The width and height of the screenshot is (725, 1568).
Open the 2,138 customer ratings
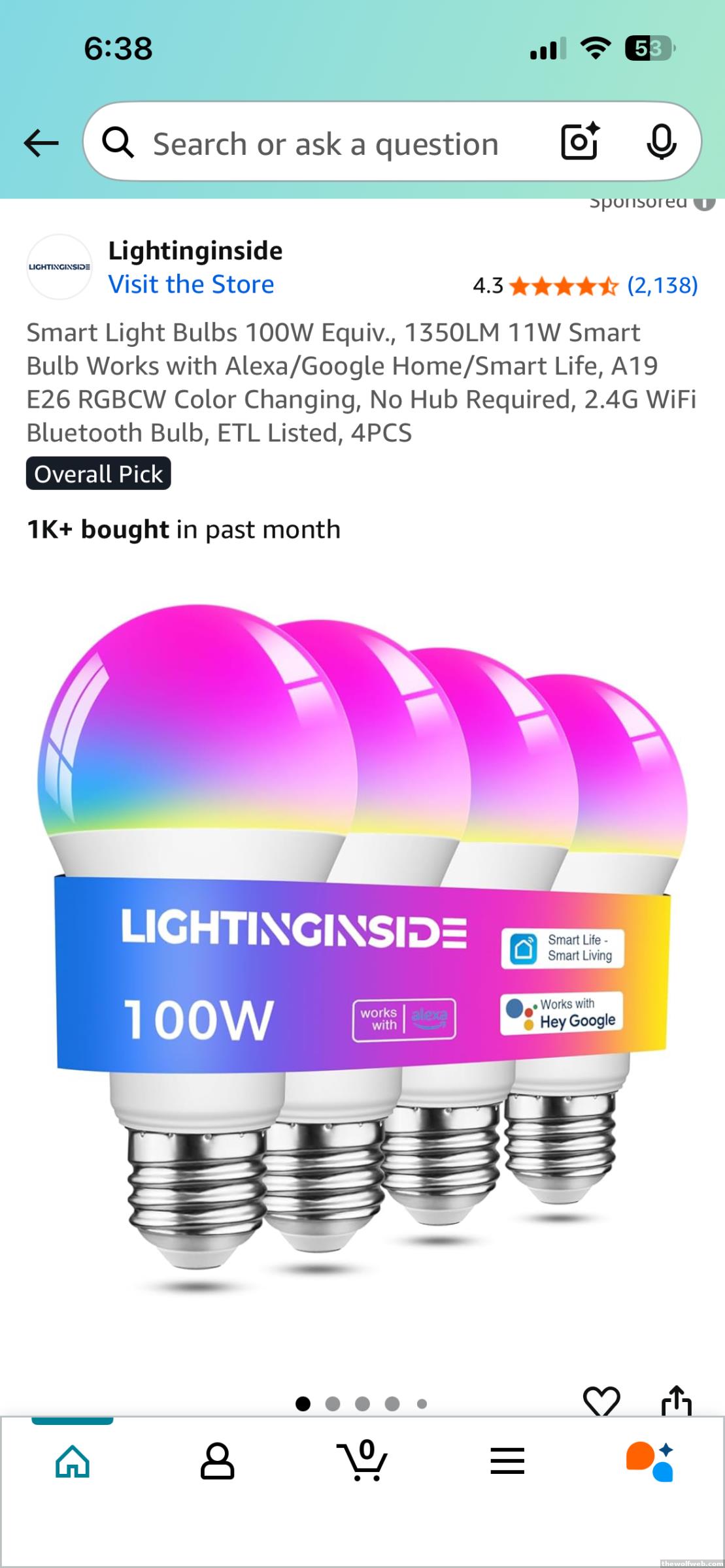(662, 286)
